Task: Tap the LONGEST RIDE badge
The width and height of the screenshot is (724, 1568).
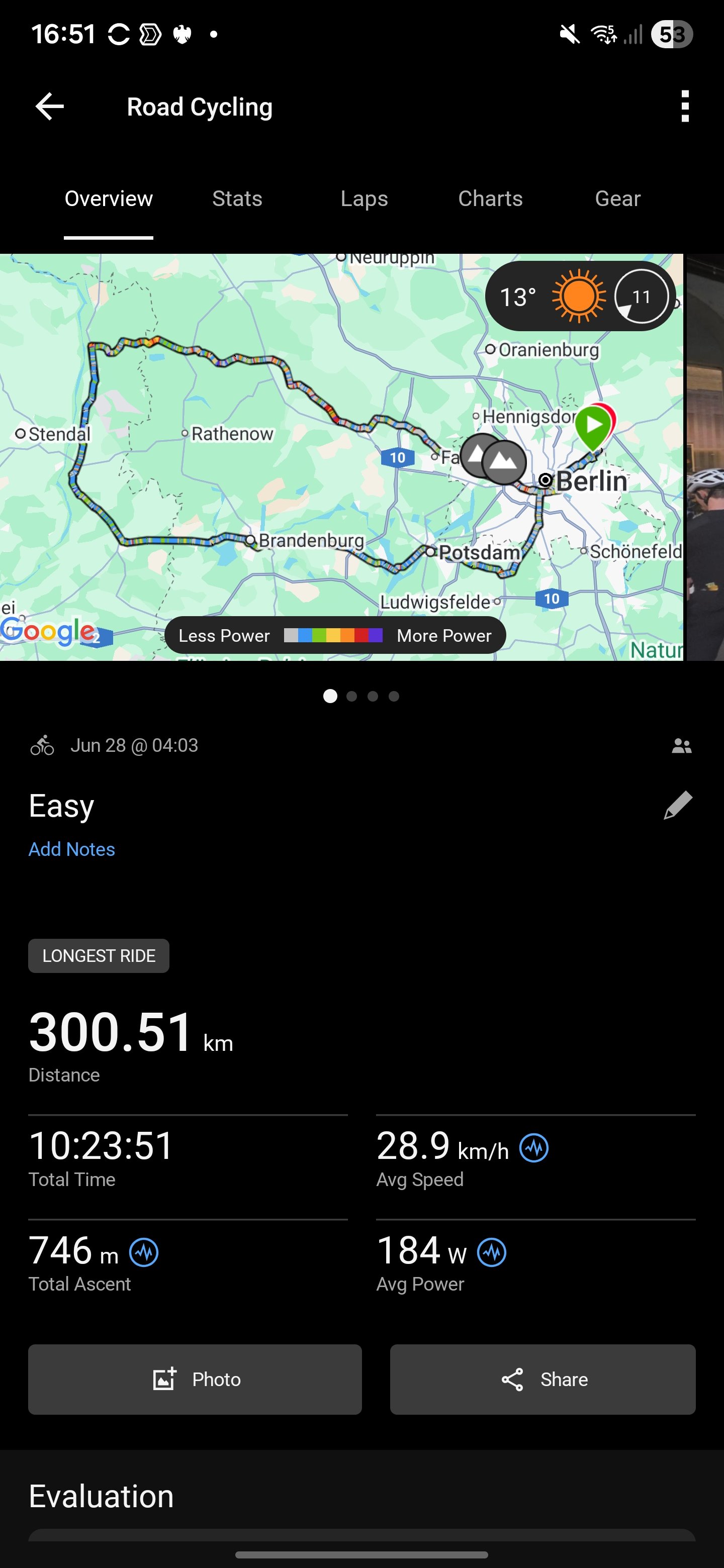Action: click(x=99, y=956)
